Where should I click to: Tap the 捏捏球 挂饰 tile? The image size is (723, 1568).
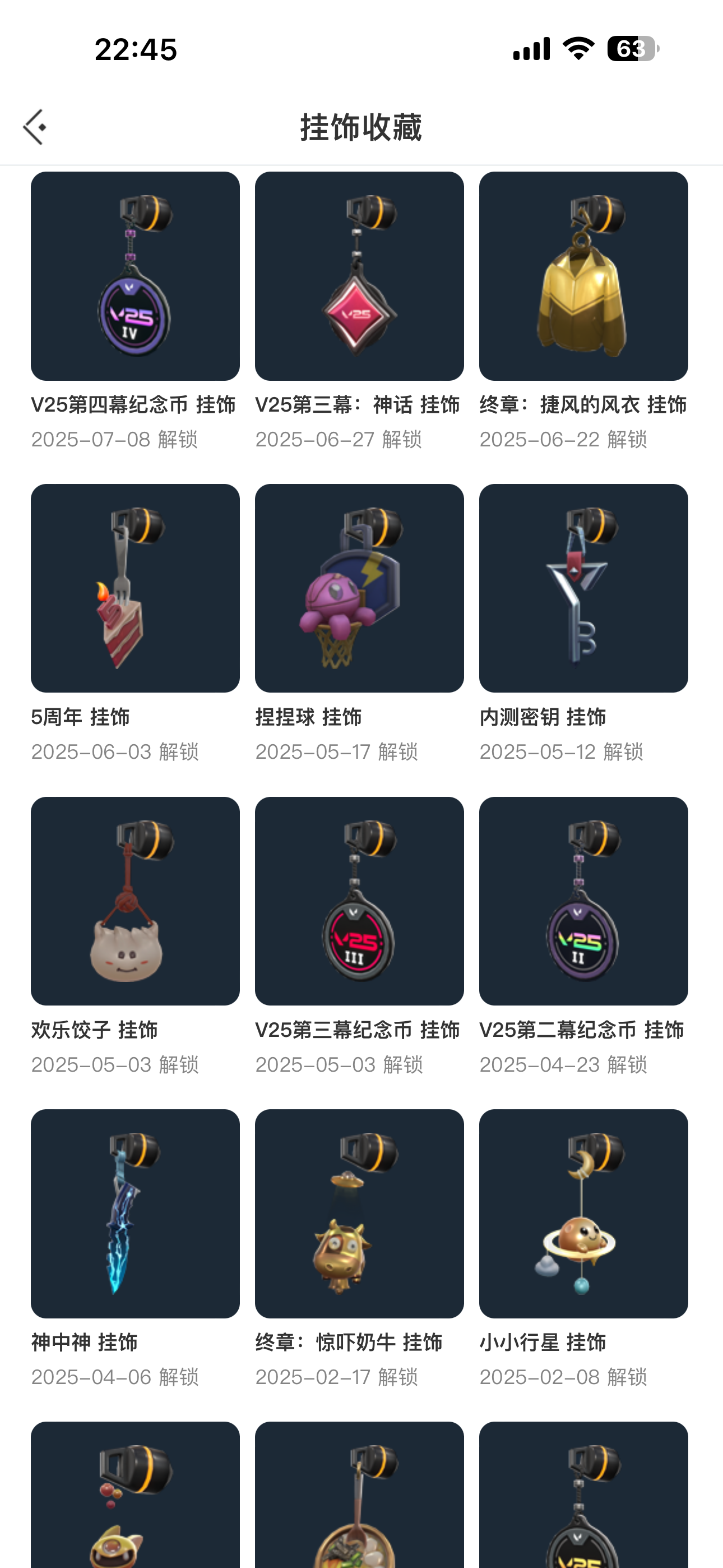pos(359,588)
